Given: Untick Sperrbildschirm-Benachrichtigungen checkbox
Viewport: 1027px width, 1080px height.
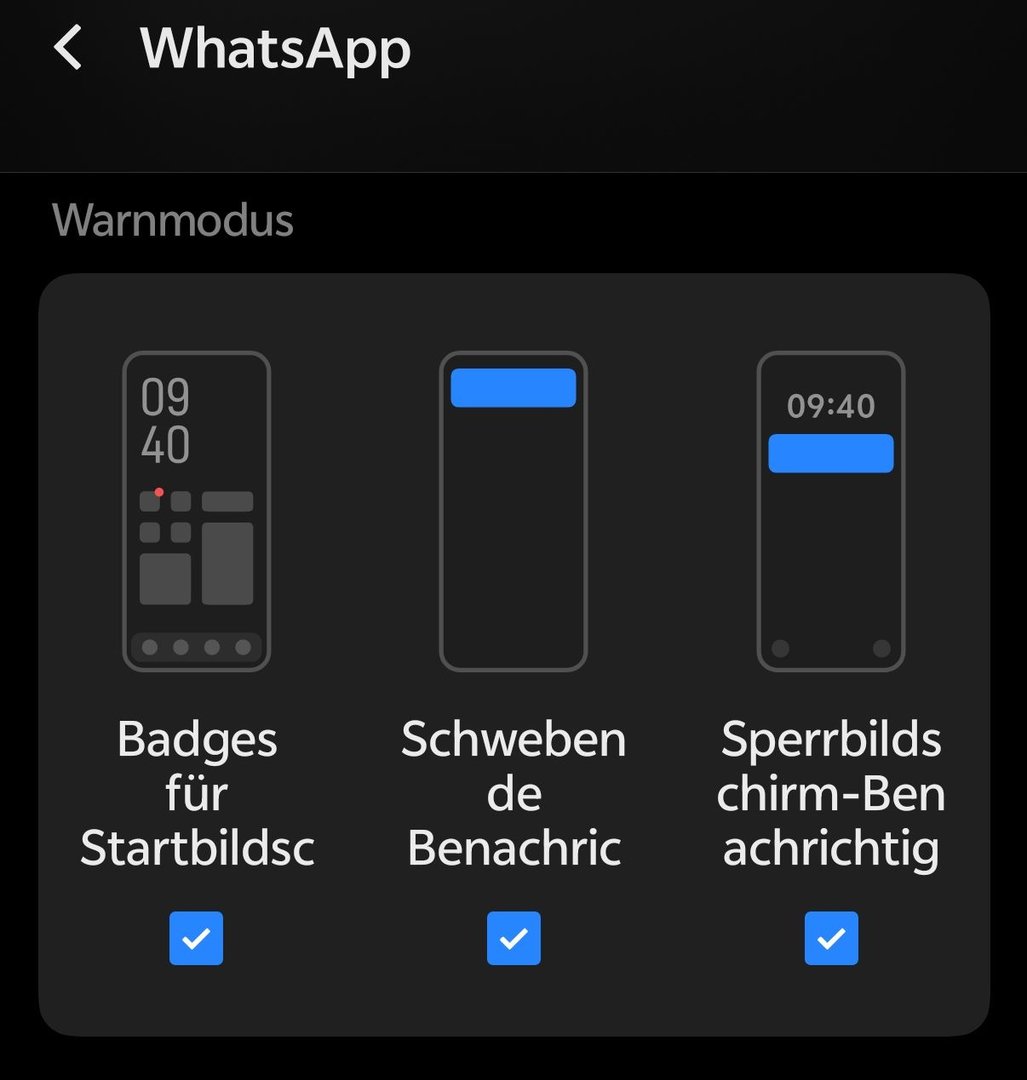Looking at the screenshot, I should 831,938.
